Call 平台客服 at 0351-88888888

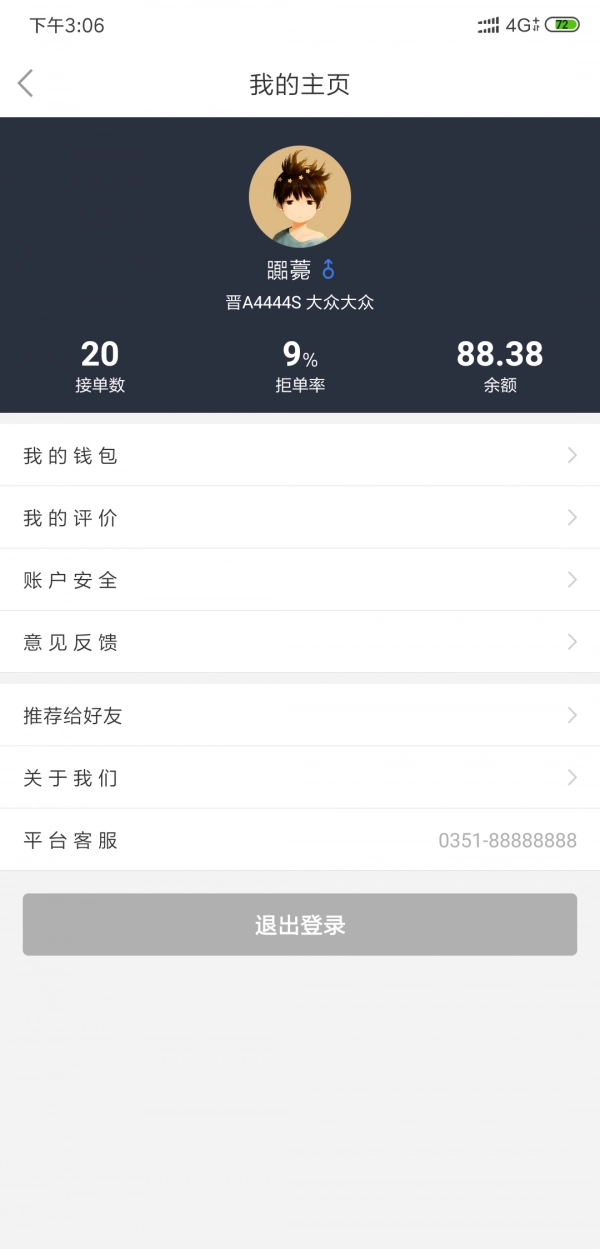507,841
